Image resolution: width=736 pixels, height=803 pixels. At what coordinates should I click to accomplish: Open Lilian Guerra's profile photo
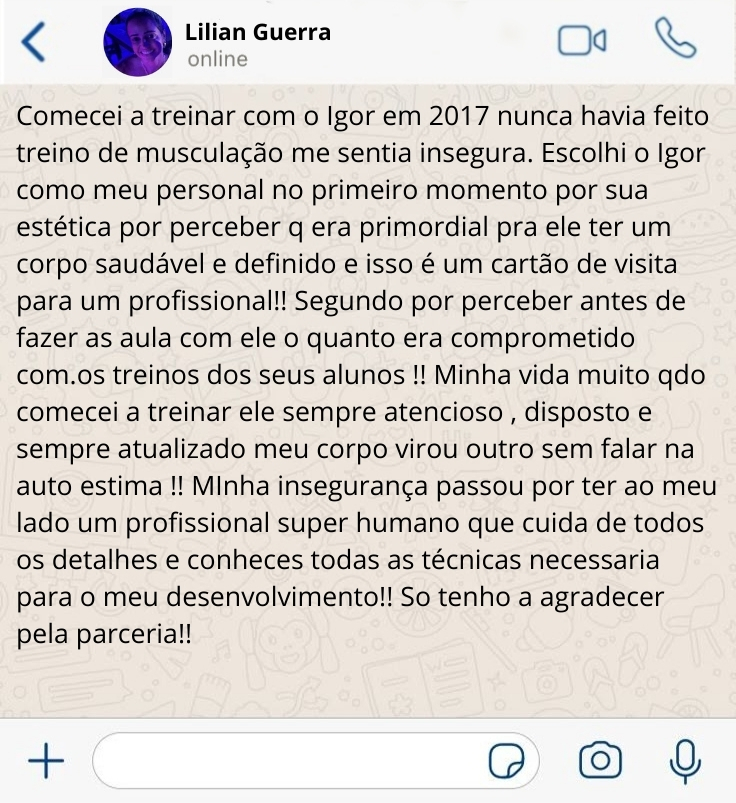[137, 42]
